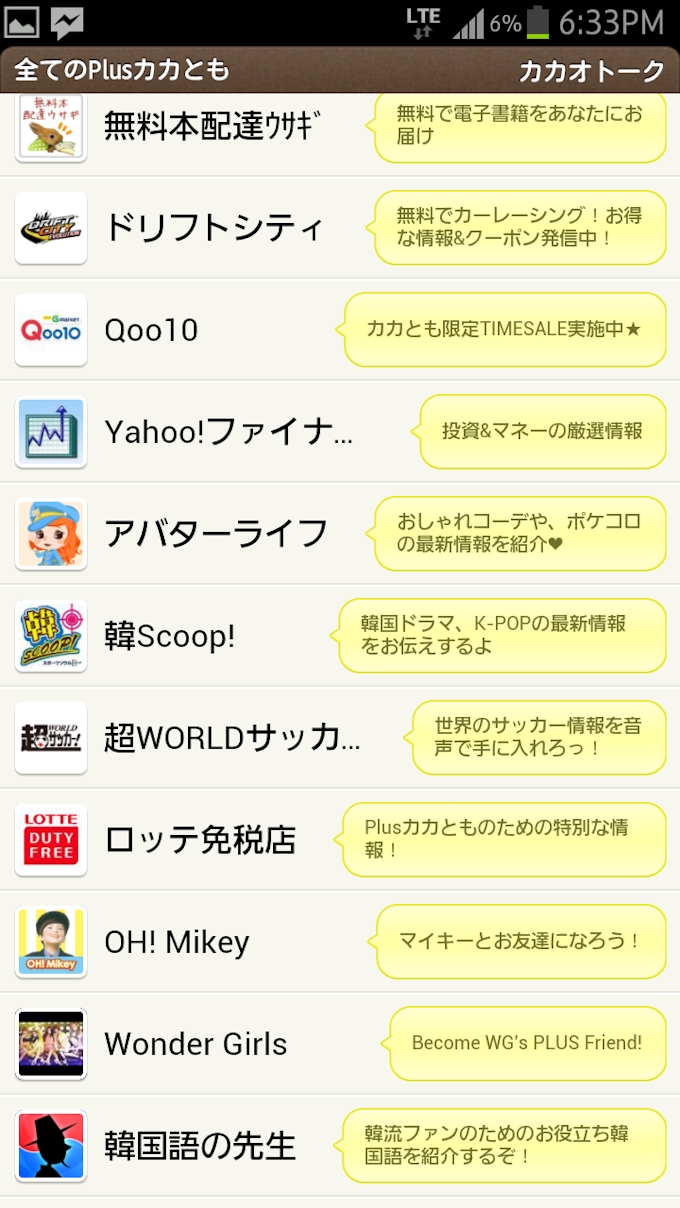Open Qoo10 Plus friend profile

click(x=151, y=330)
